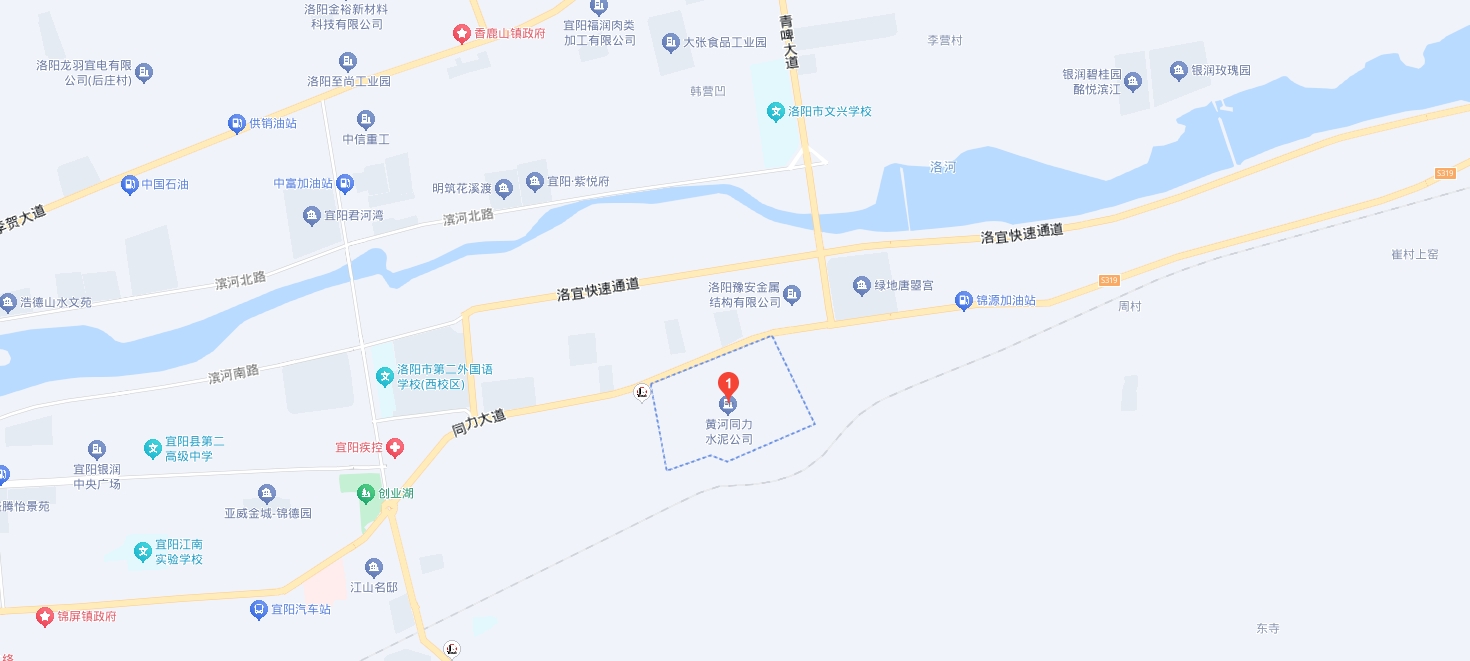Viewport: 1470px width, 661px height.
Task: Open the 江山名邸 residence marker
Action: 374,568
